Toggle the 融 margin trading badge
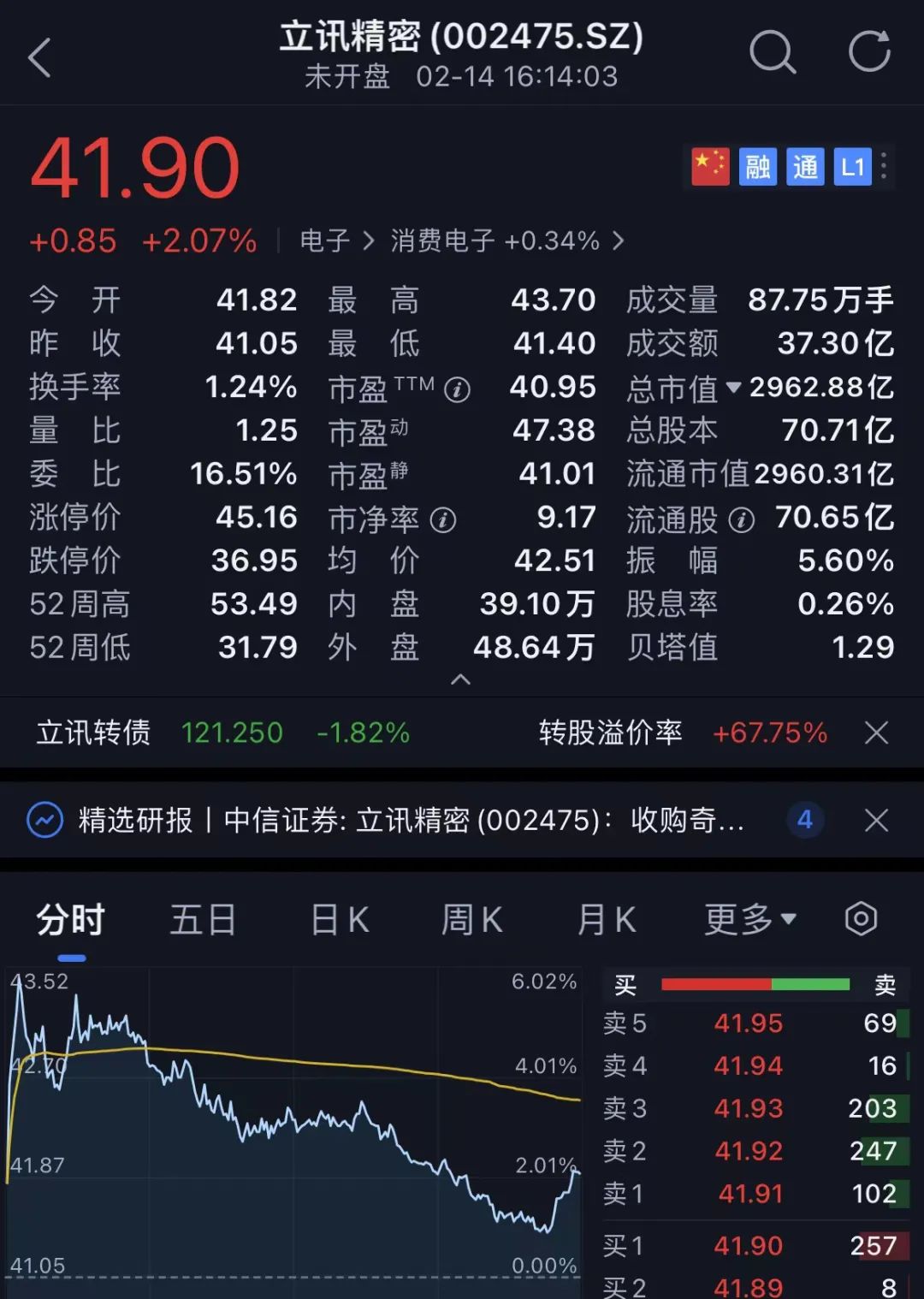 (756, 166)
